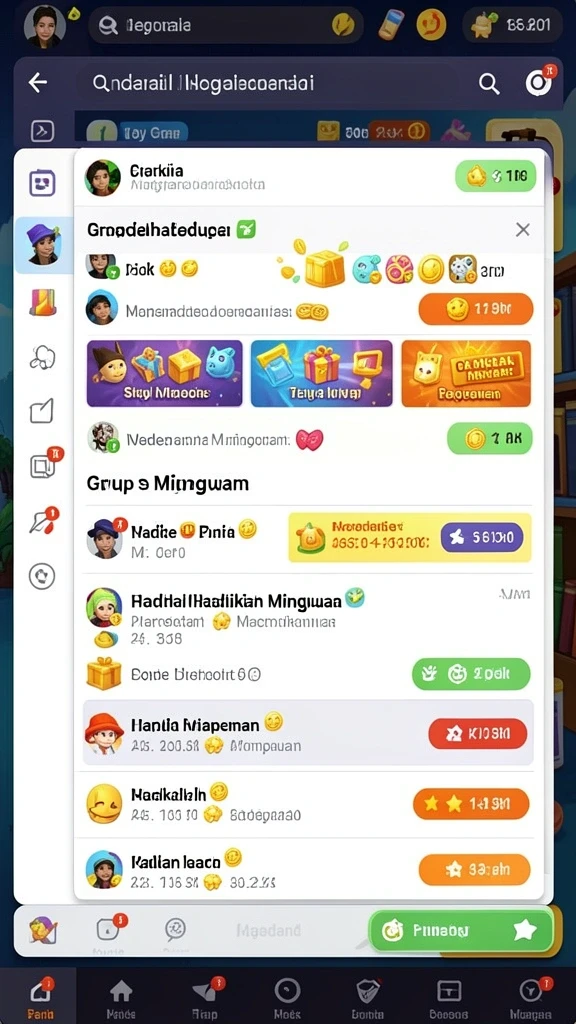Switch to the Mende home tab
576x1024 pixels.
[121, 998]
